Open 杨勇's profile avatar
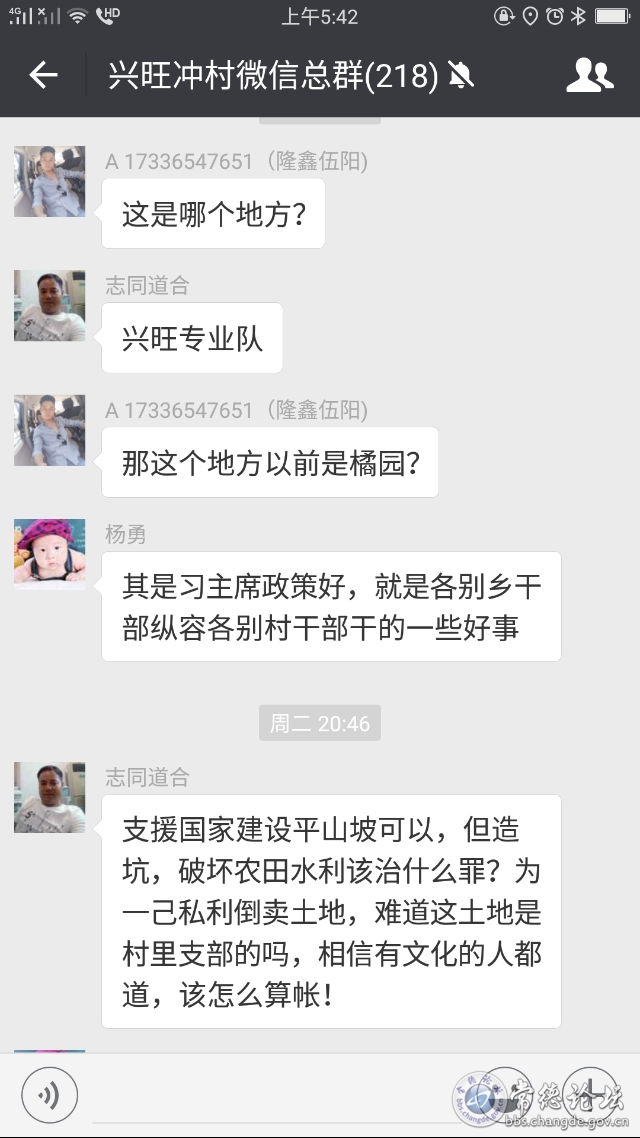The height and width of the screenshot is (1138, 640). click(x=49, y=553)
